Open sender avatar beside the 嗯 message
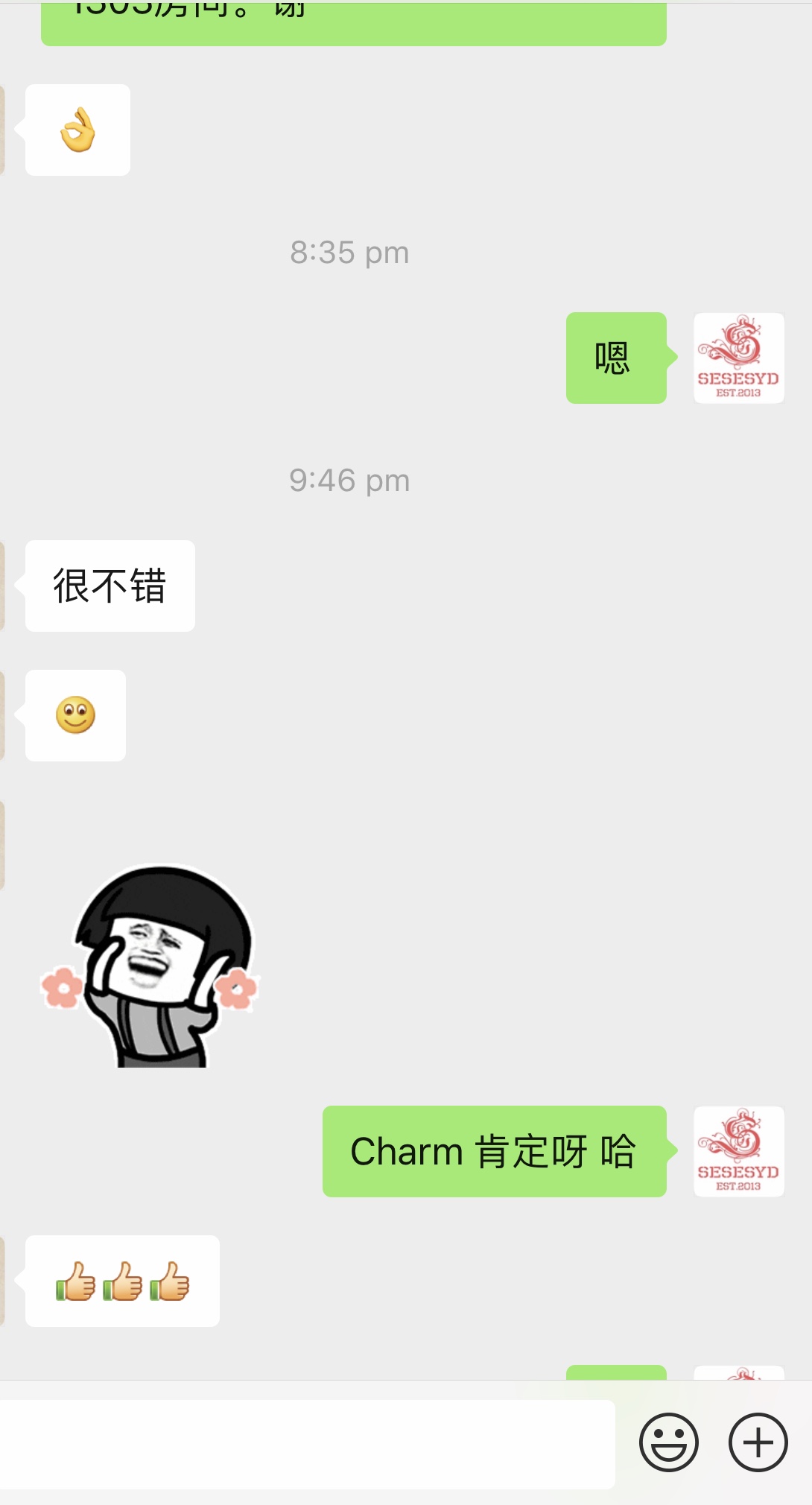The image size is (812, 1505). (738, 358)
